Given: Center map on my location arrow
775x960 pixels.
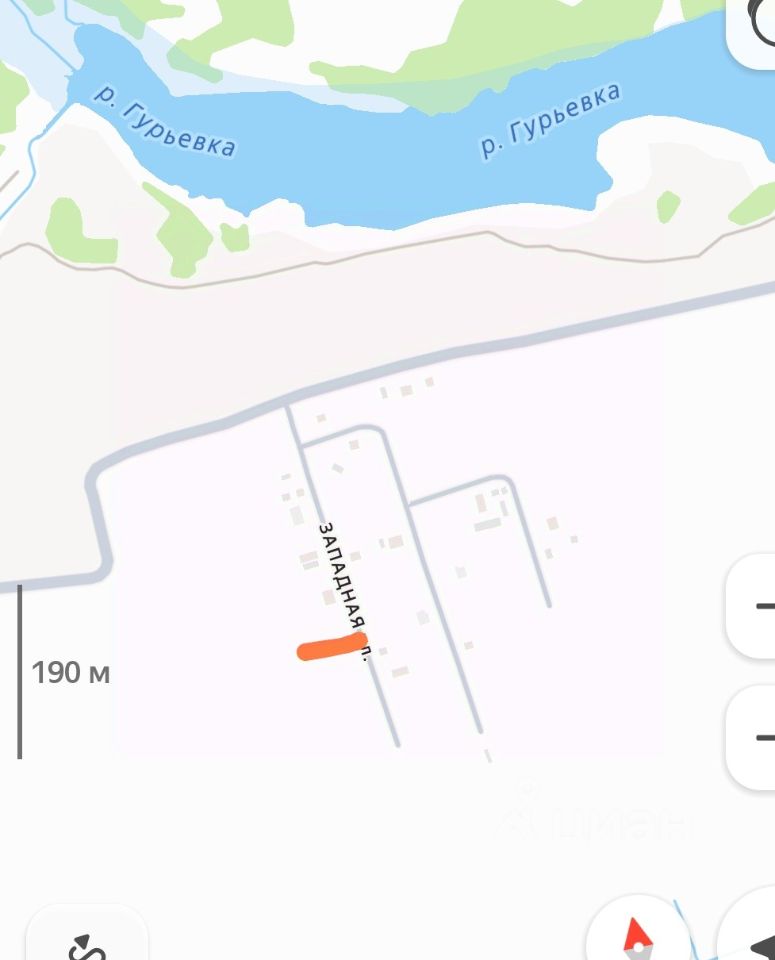Looking at the screenshot, I should coord(752,940).
